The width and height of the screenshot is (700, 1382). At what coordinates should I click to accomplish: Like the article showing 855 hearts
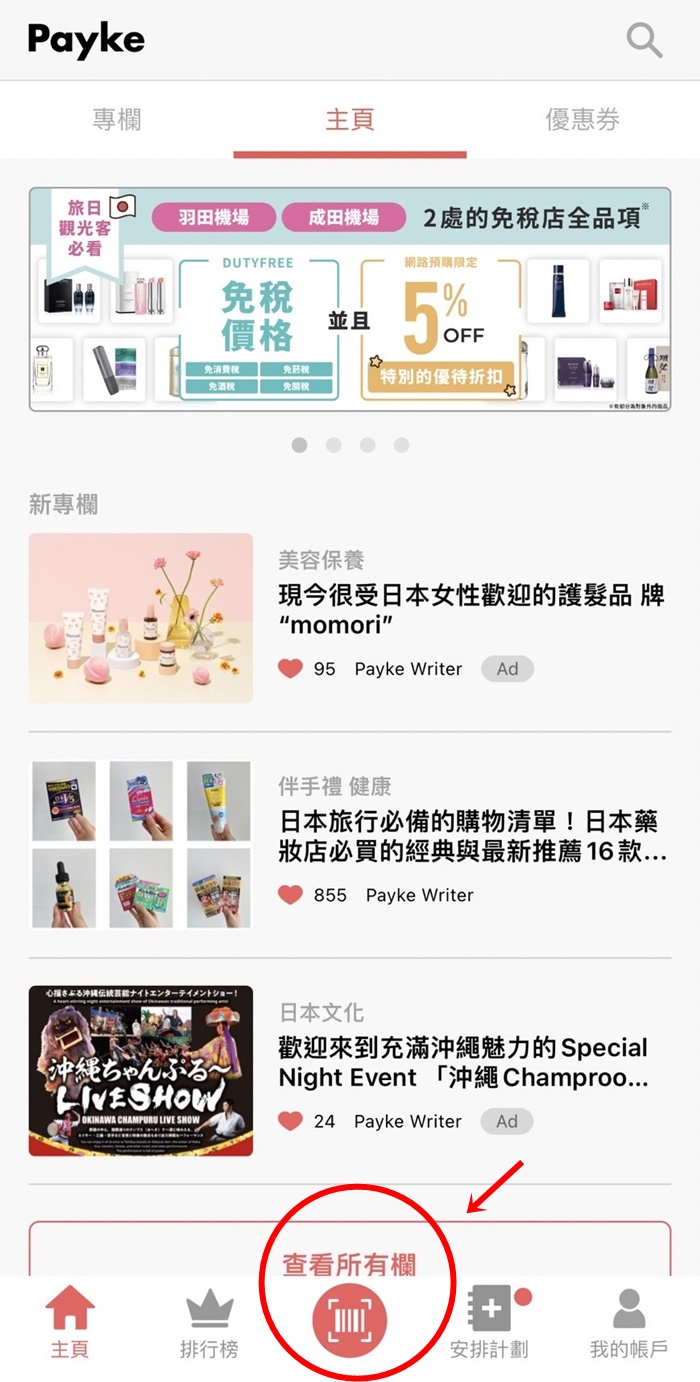[x=290, y=895]
